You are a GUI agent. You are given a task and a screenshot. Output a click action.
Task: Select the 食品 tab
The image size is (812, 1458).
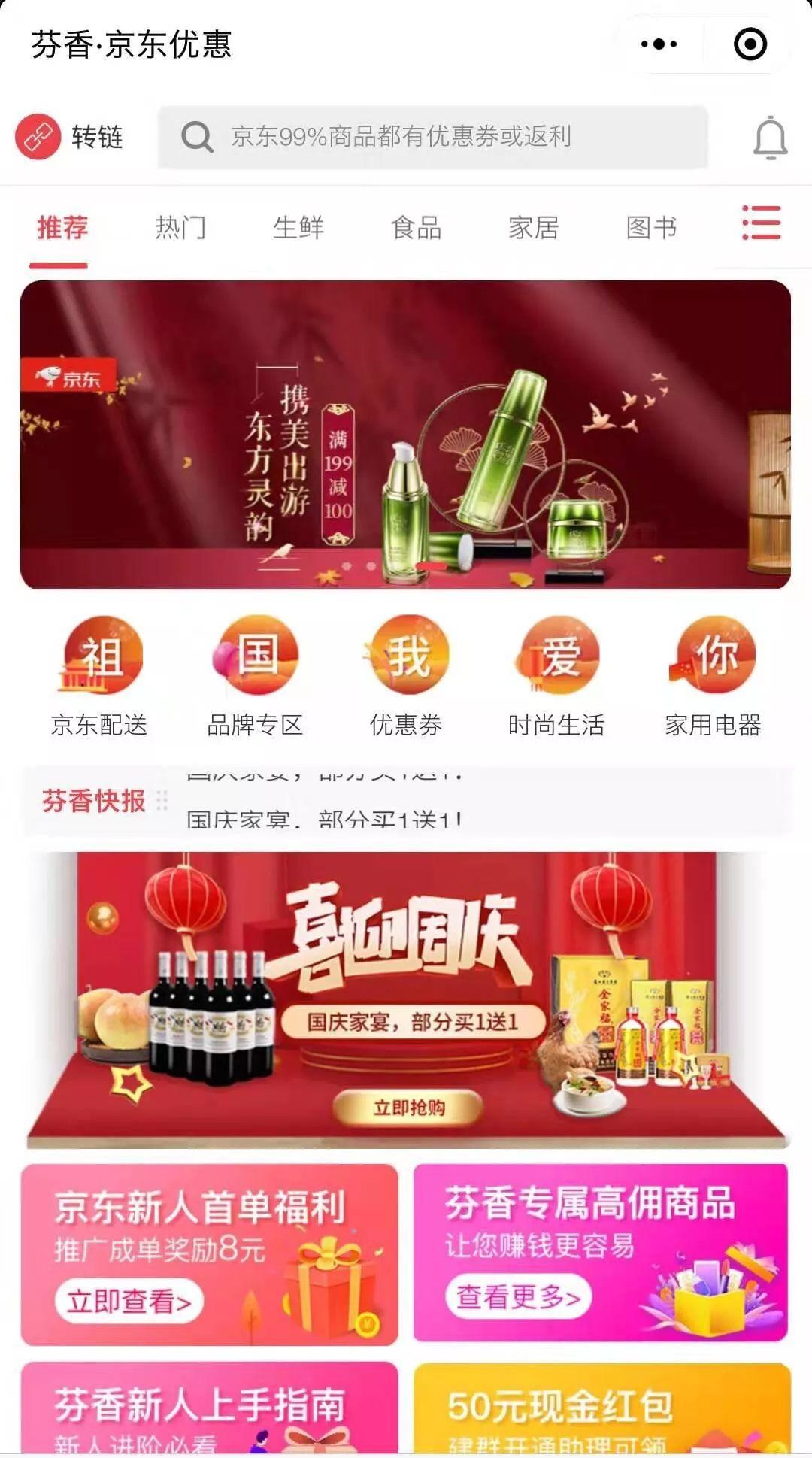pyautogui.click(x=416, y=227)
